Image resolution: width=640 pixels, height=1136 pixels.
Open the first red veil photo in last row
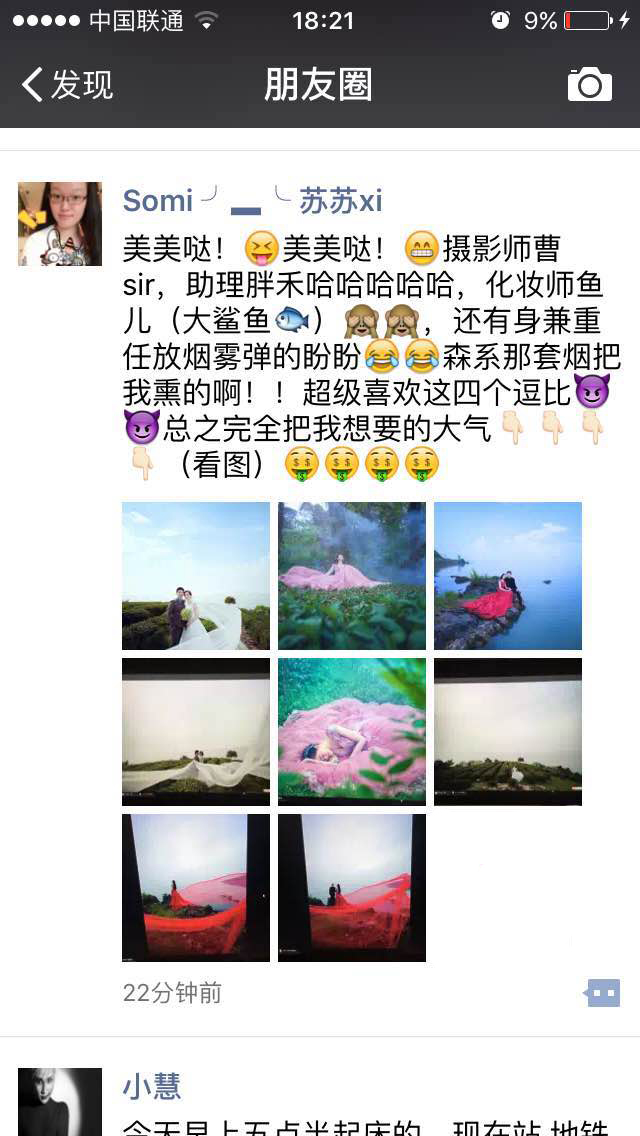(196, 888)
